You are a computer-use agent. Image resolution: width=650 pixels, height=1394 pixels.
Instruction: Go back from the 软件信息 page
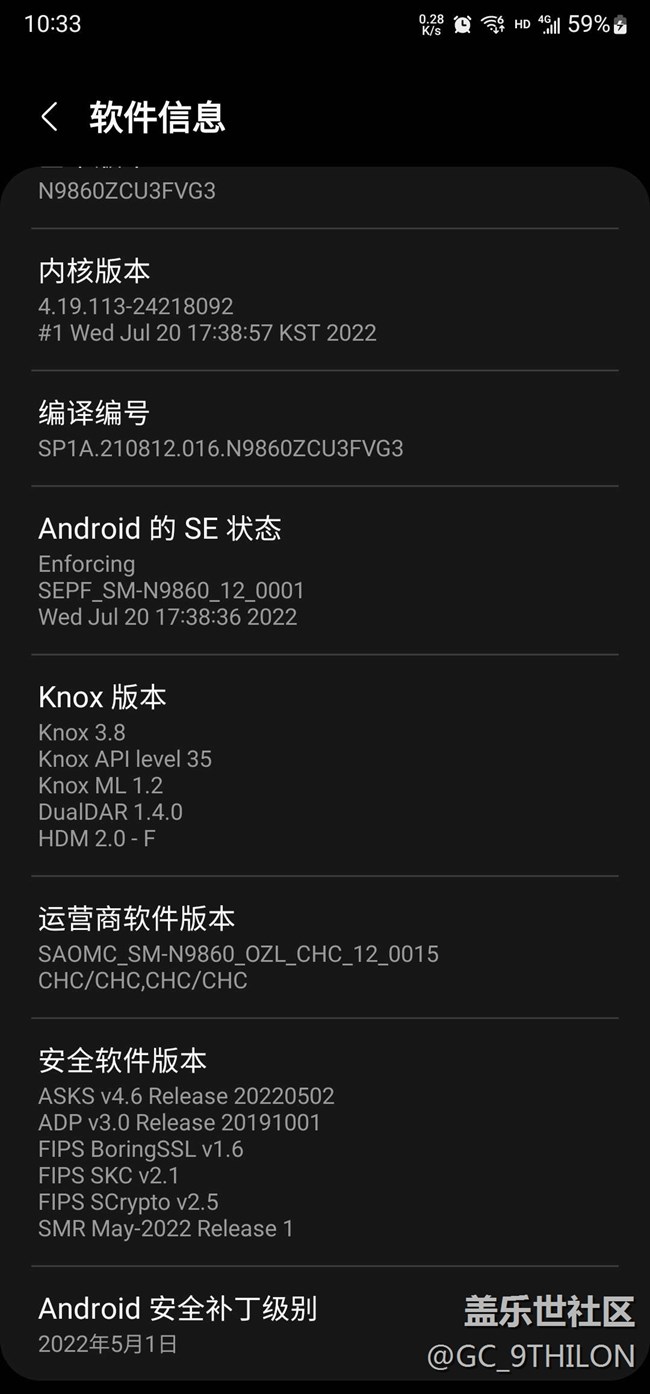point(49,117)
